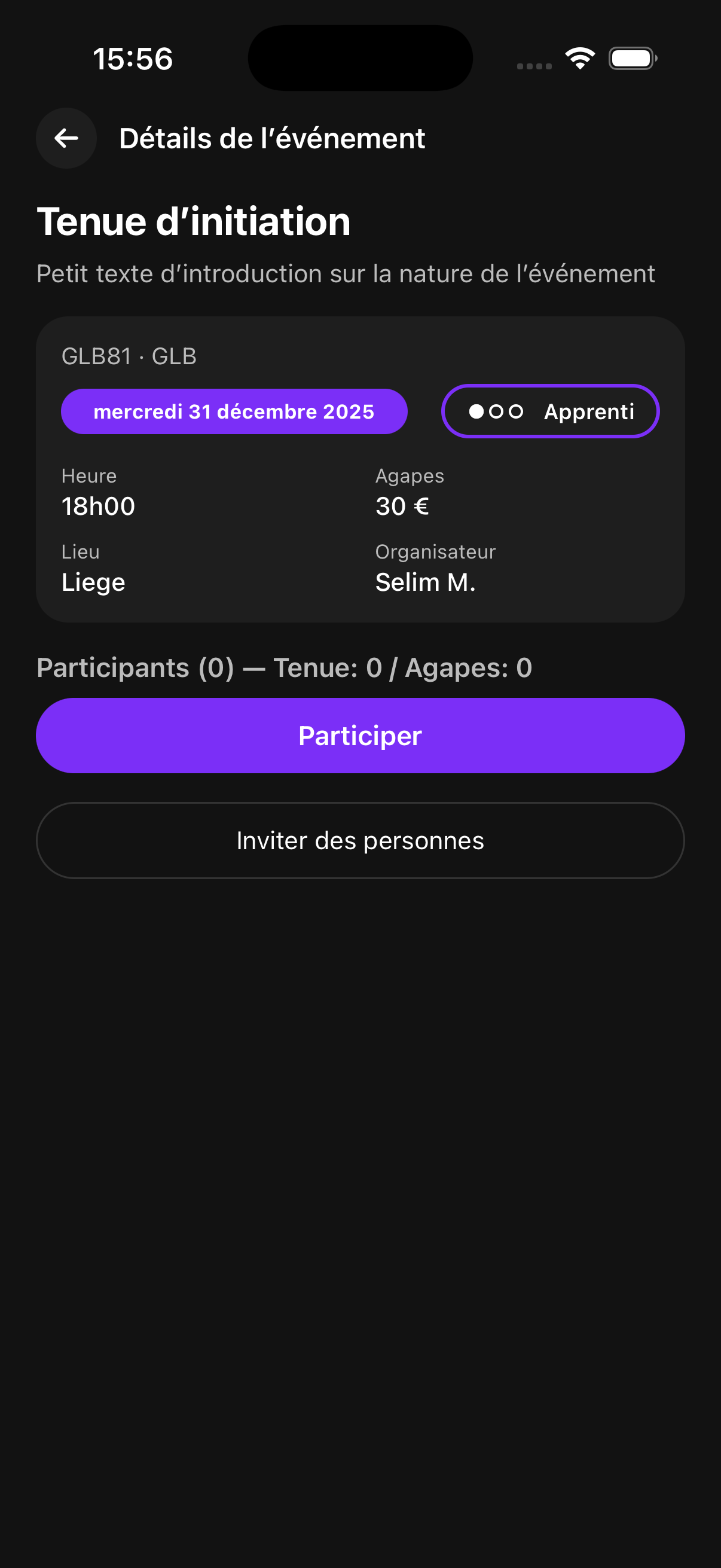The width and height of the screenshot is (721, 1568).
Task: Open the Organisateur Selim M. details
Action: coord(426,581)
